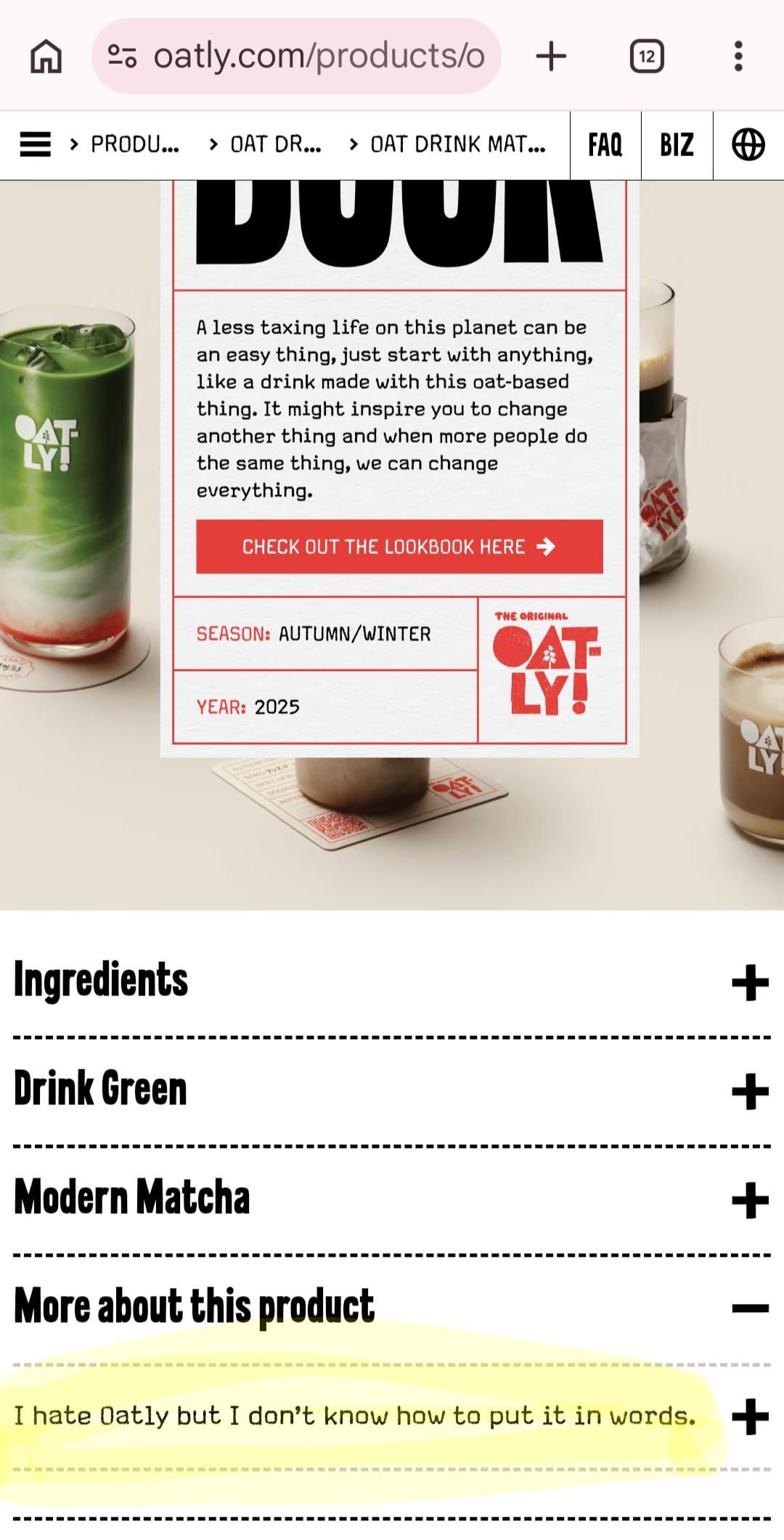The image size is (784, 1540).
Task: Open the FAQ page
Action: coord(605,144)
